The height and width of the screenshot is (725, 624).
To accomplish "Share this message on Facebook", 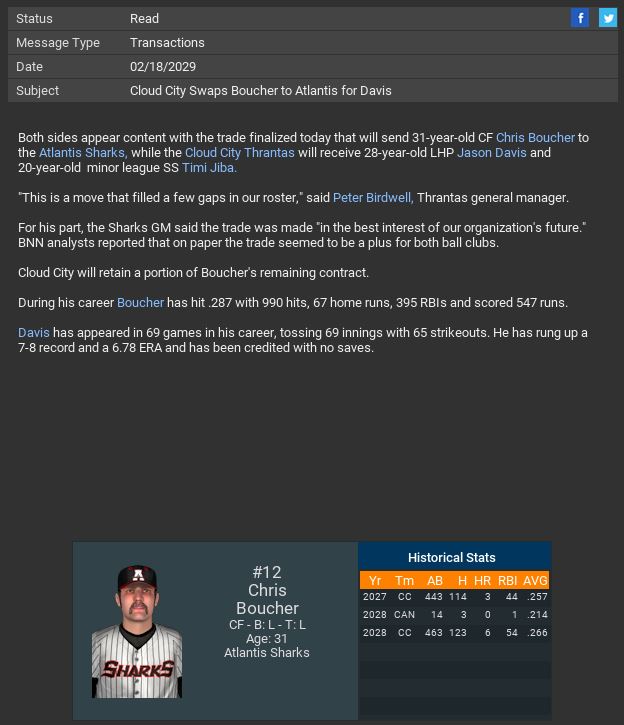I will pos(580,18).
